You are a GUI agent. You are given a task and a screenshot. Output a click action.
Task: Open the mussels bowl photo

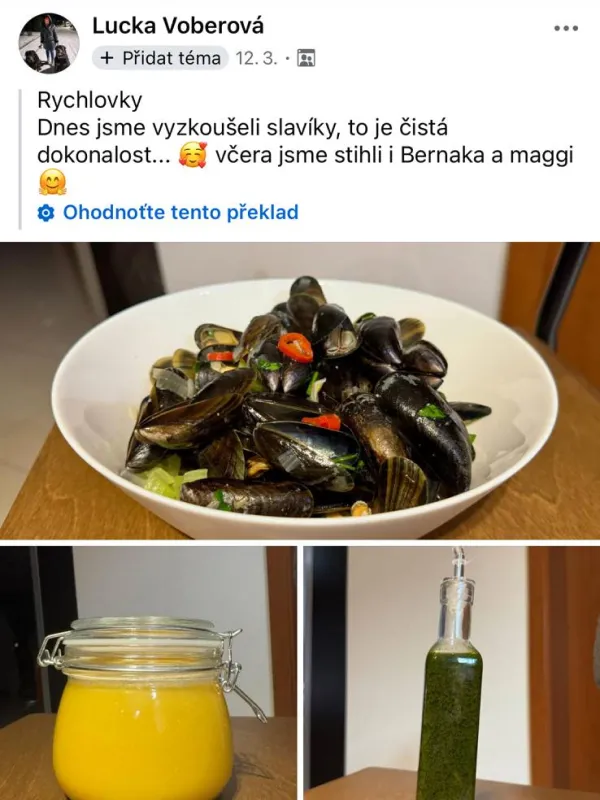click(300, 390)
